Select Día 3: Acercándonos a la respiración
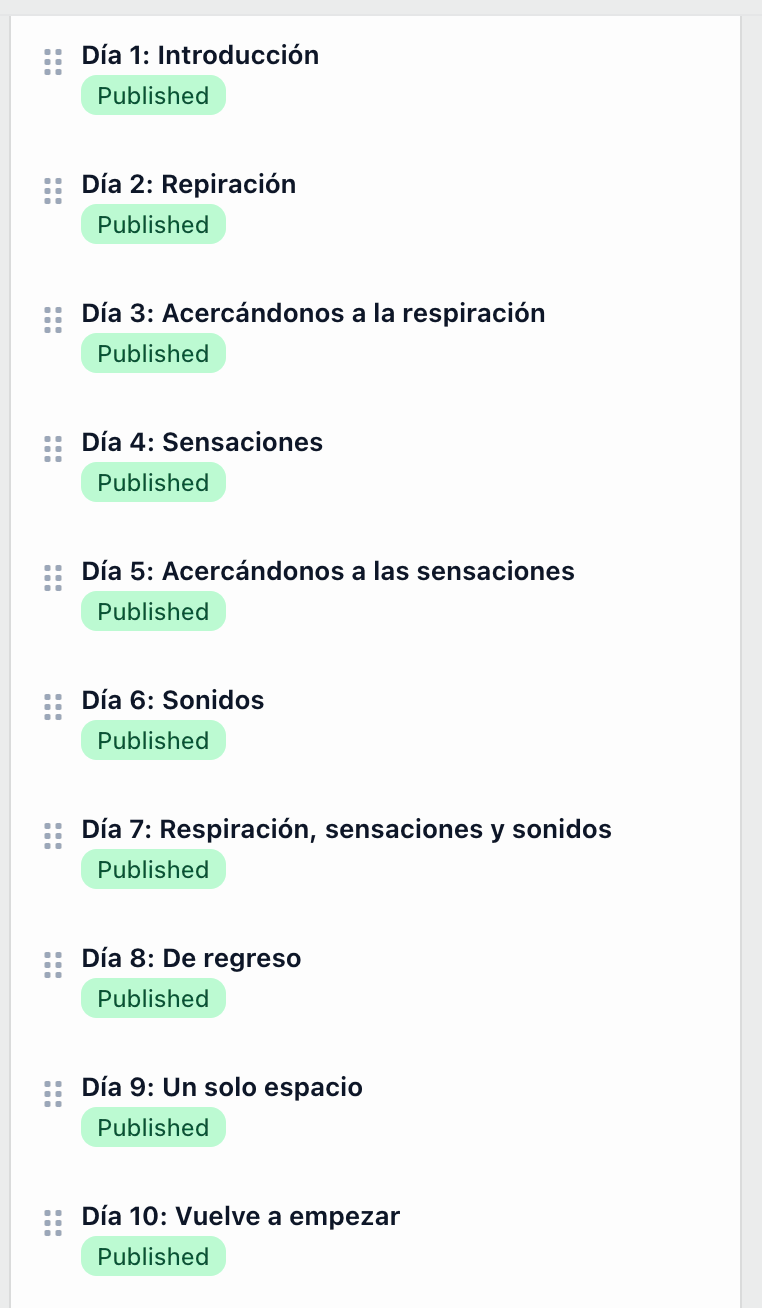This screenshot has height=1308, width=762. tap(313, 313)
